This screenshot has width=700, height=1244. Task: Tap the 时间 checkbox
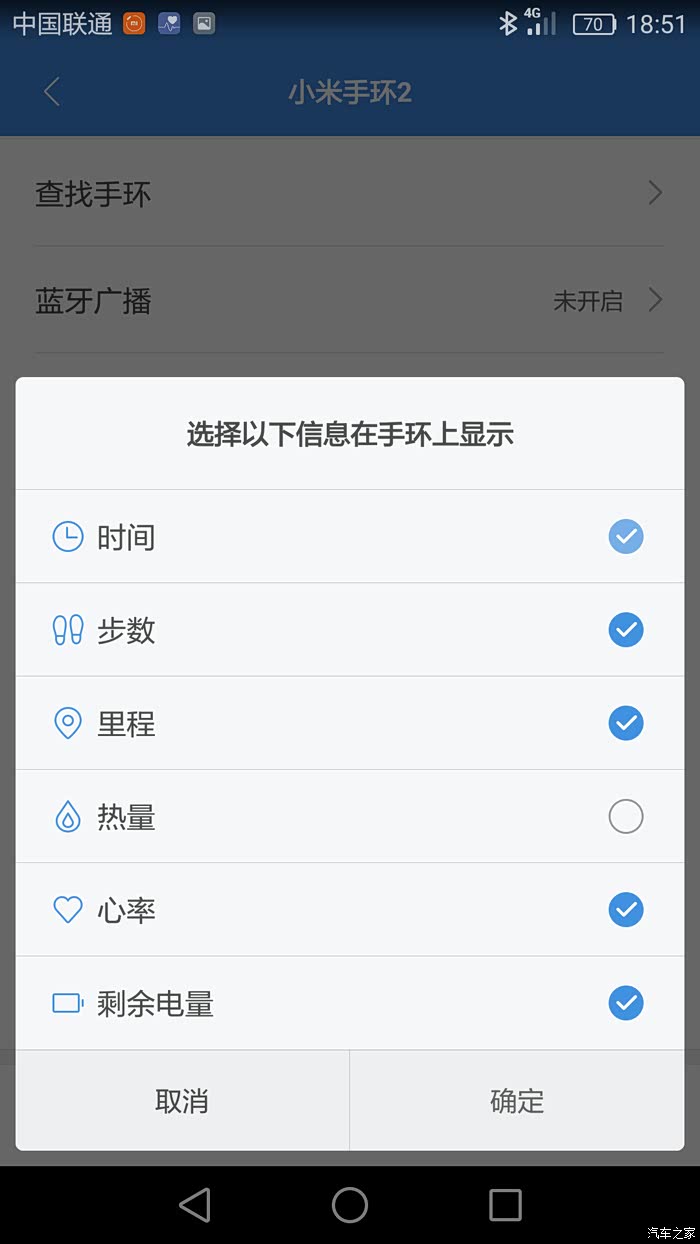626,537
